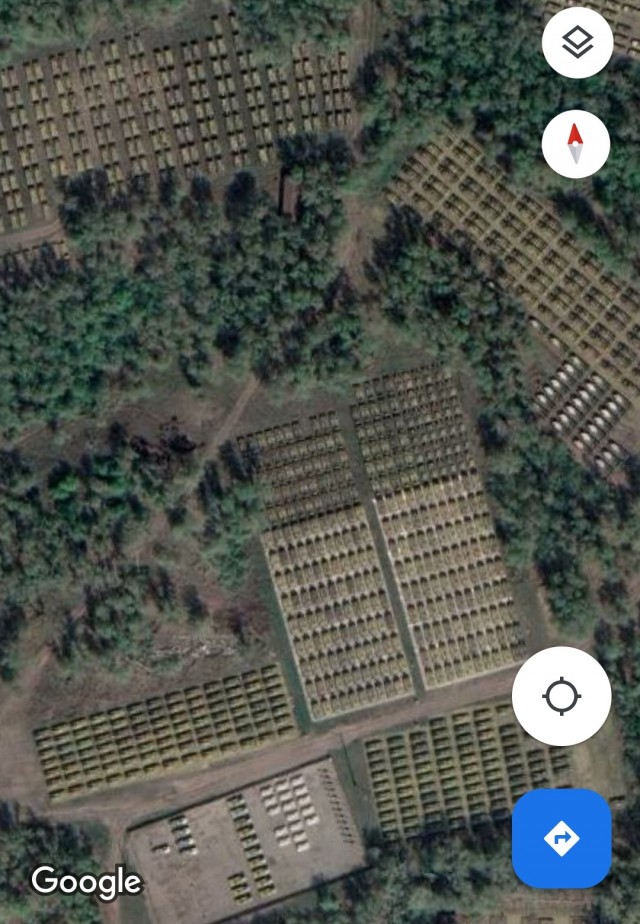
Task: Reset map orientation with the compass
Action: coord(575,144)
